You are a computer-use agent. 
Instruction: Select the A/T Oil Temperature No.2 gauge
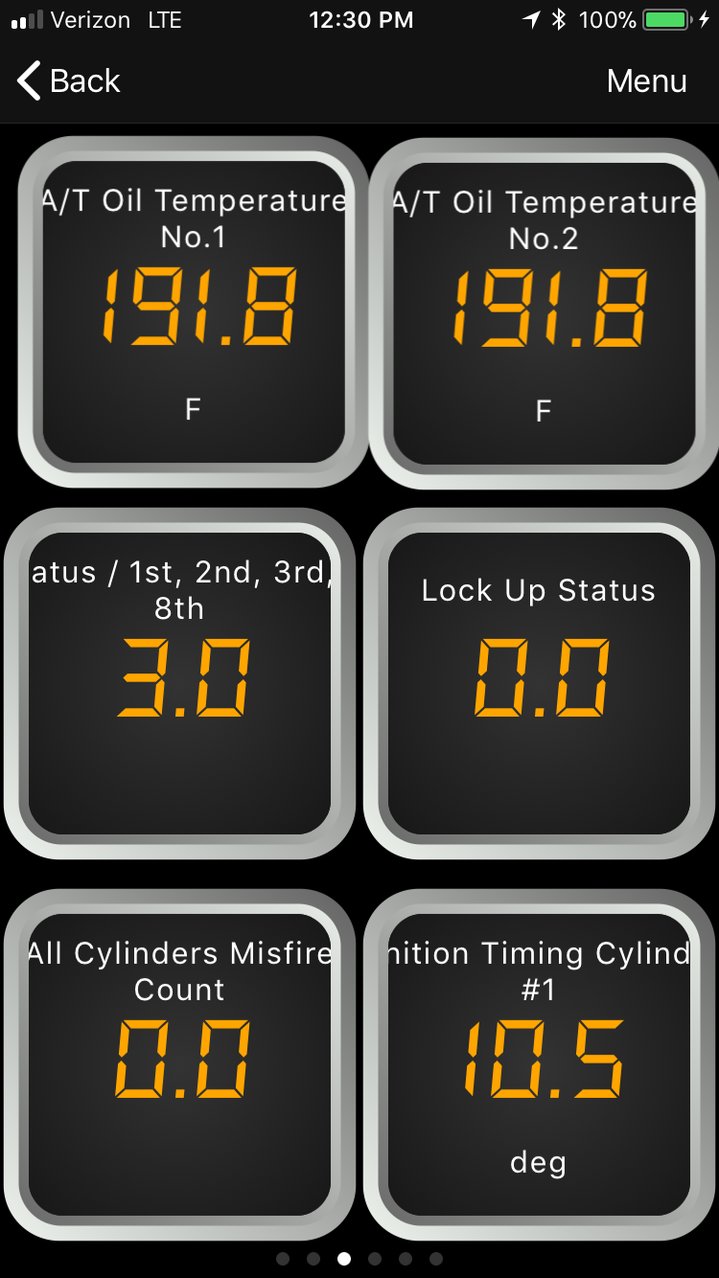[544, 312]
